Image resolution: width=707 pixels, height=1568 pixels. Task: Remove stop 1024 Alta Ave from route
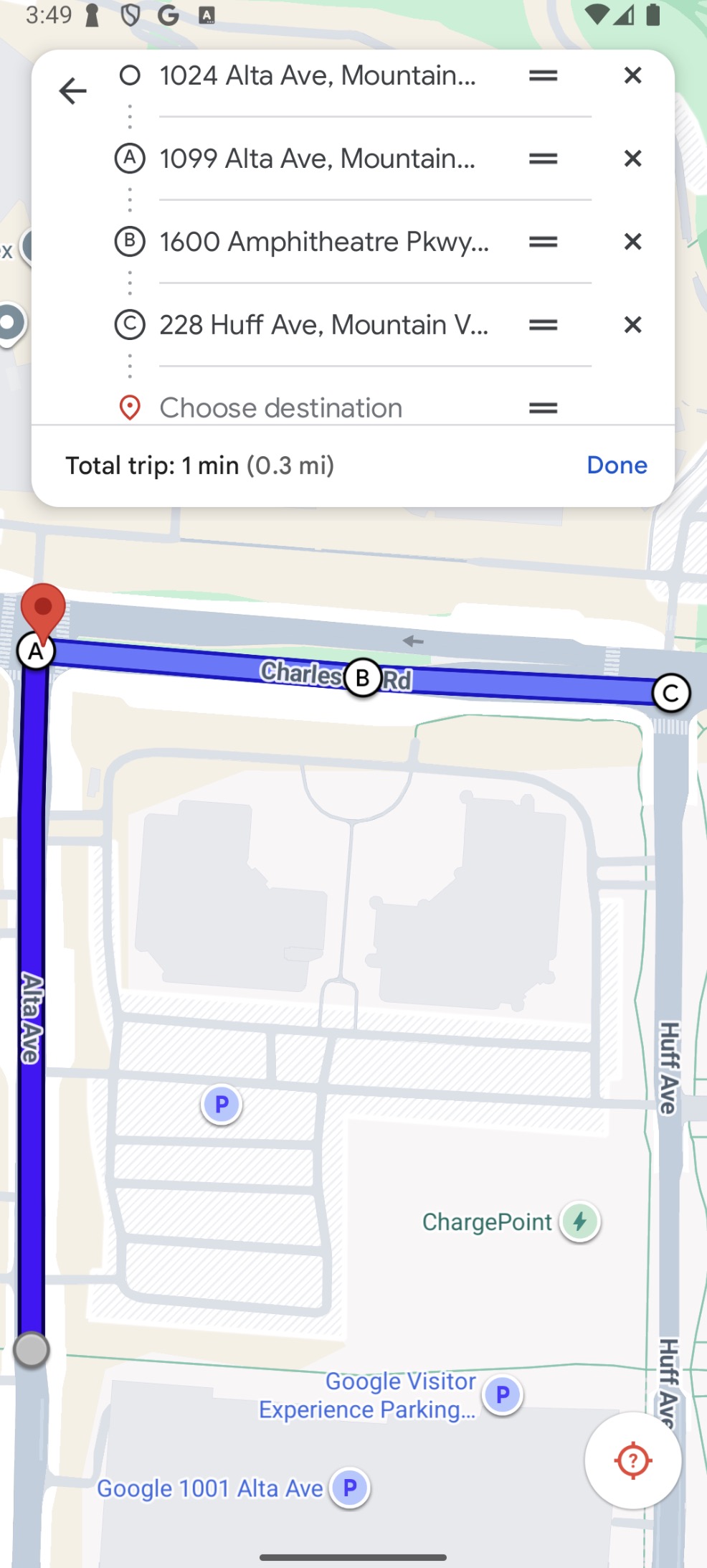pyautogui.click(x=632, y=75)
